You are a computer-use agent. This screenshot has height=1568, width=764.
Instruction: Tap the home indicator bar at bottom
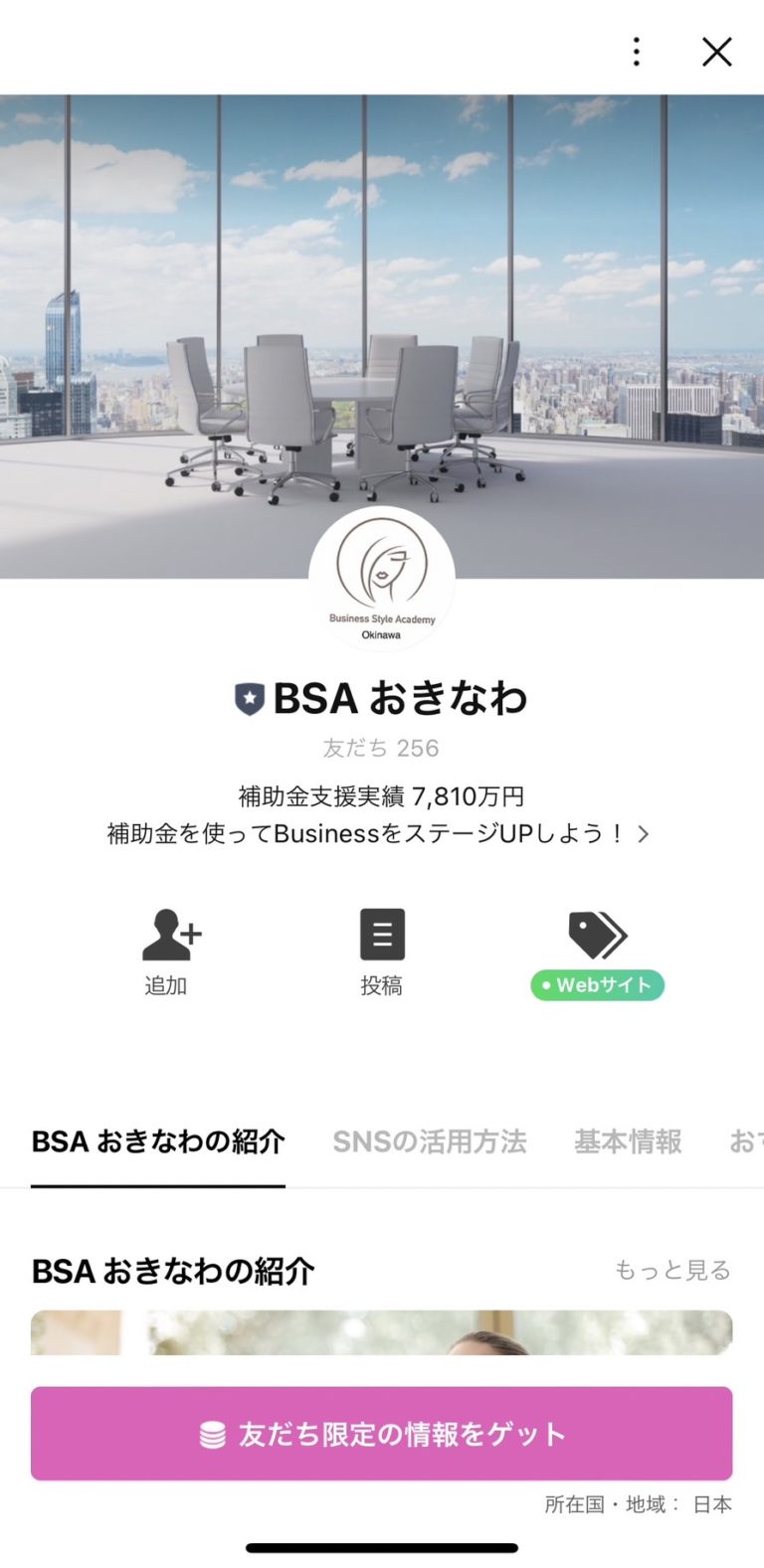tap(382, 1547)
